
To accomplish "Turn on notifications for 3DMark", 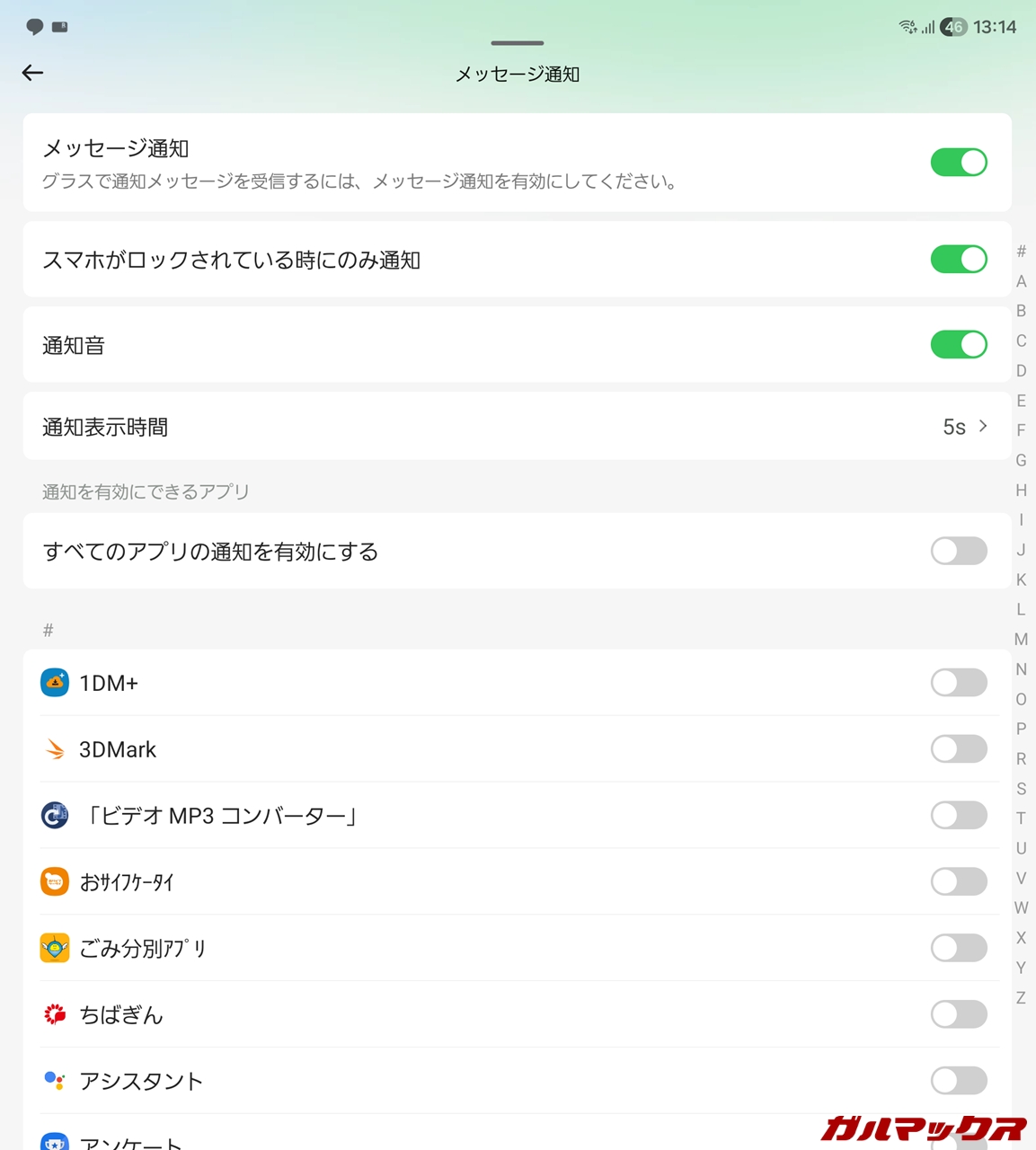I will (958, 749).
